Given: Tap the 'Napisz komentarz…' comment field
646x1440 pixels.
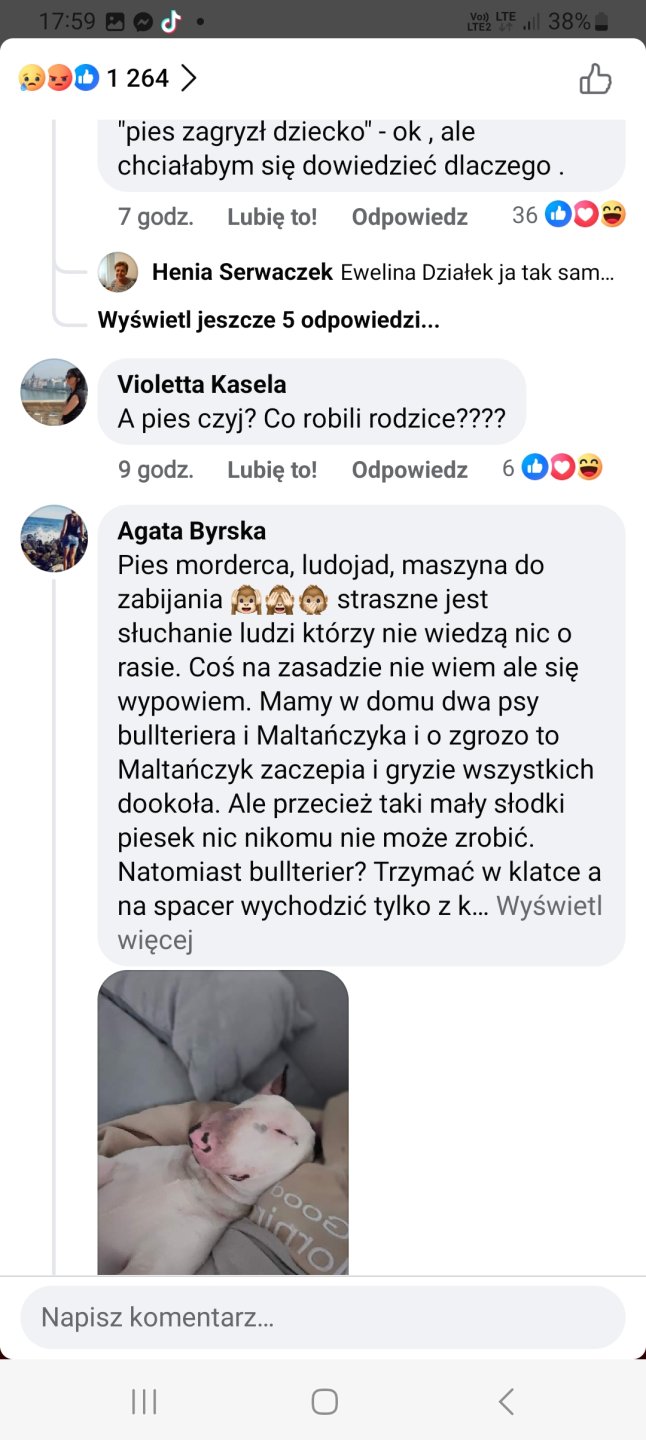Looking at the screenshot, I should click(322, 1317).
